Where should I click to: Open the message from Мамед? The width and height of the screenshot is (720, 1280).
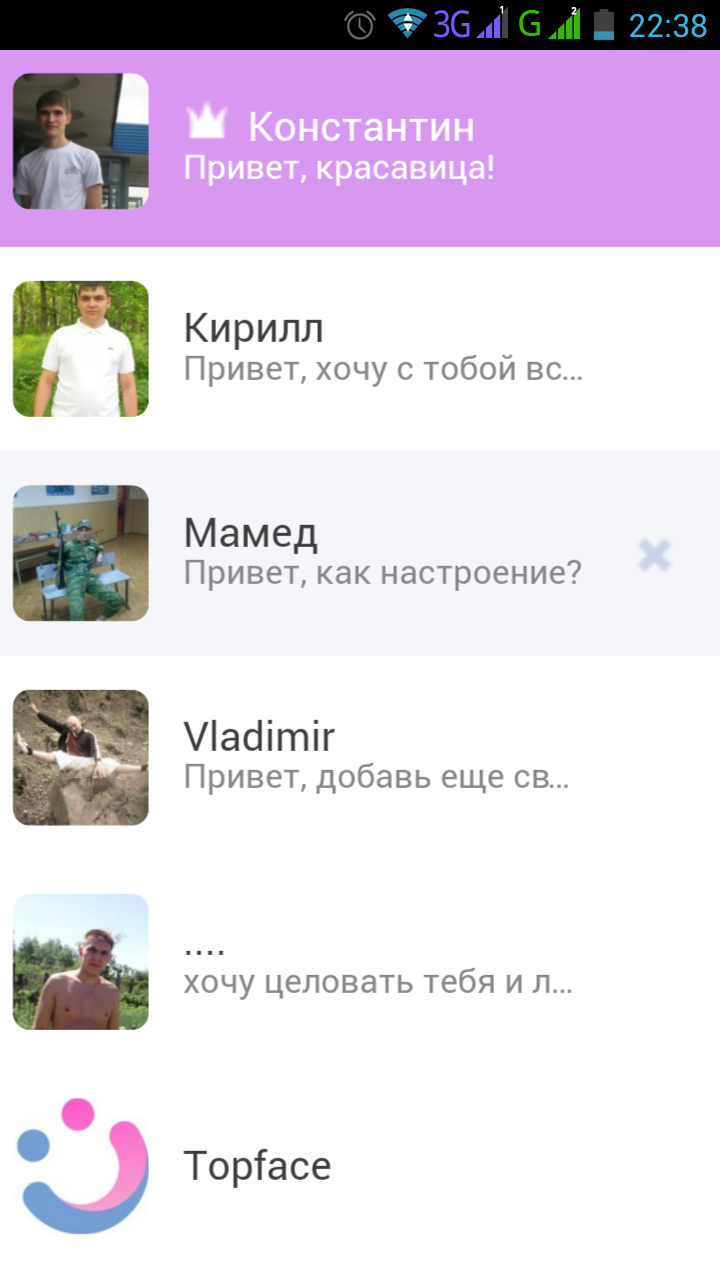point(380,553)
